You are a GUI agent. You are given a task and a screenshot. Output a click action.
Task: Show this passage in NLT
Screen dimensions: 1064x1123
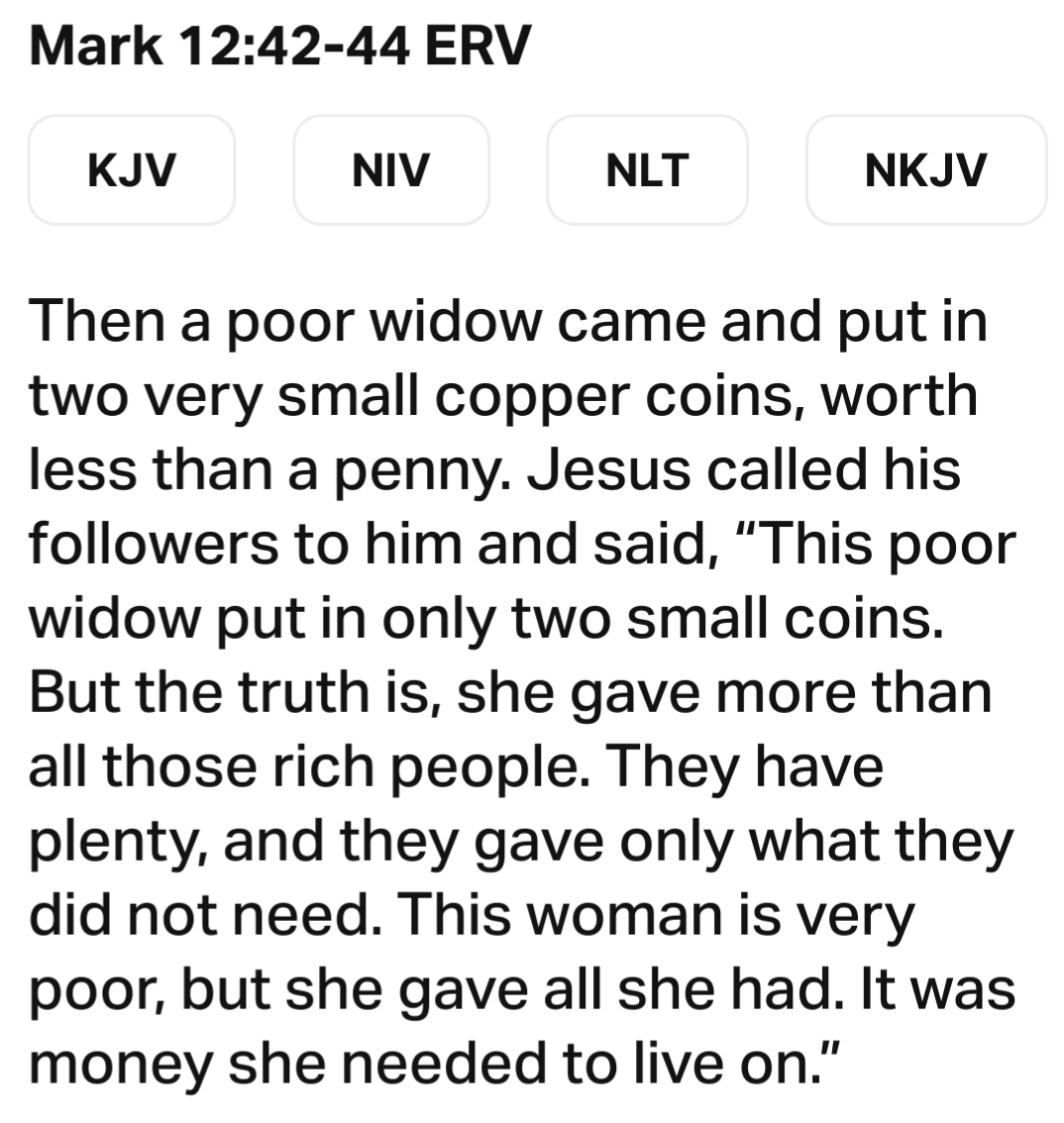coord(648,170)
